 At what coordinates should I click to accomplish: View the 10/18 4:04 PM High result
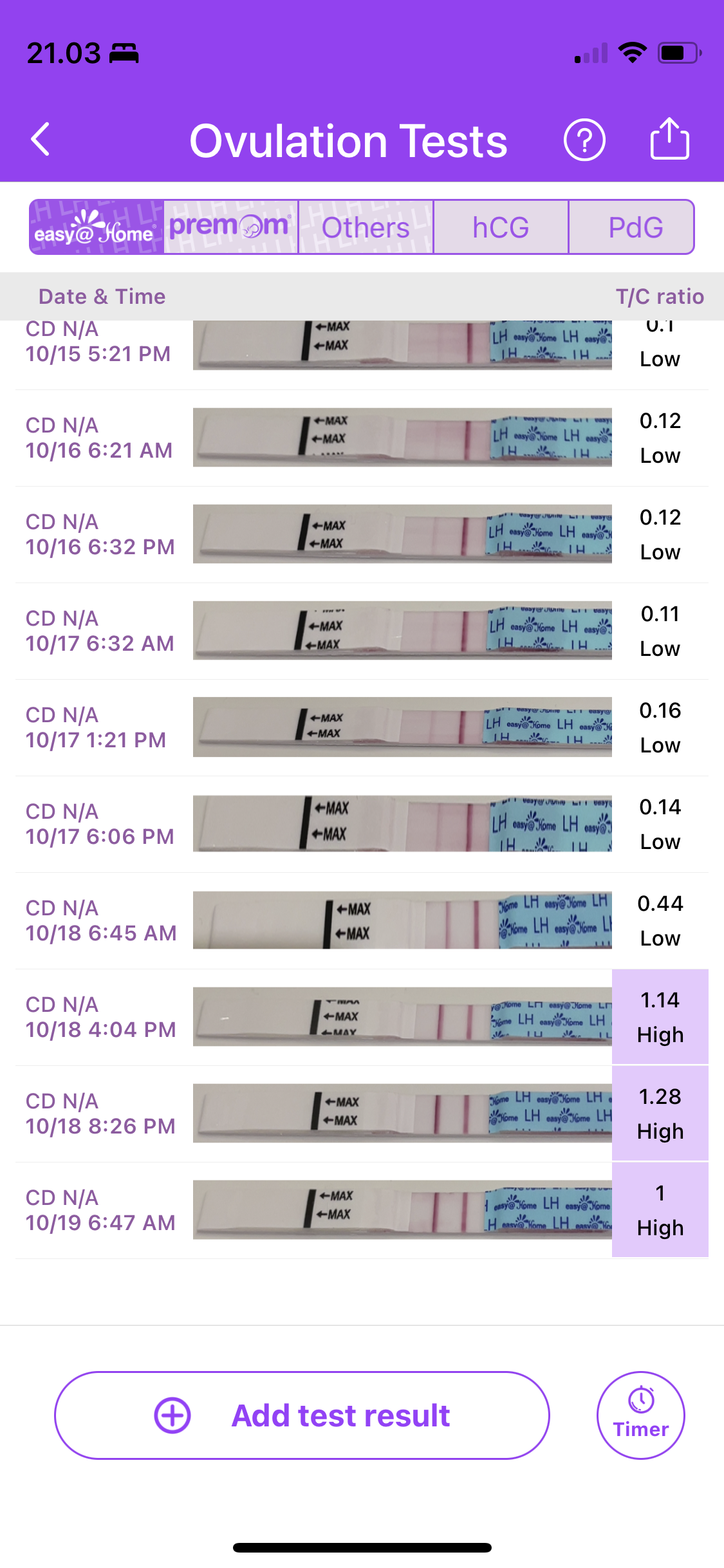click(660, 1017)
